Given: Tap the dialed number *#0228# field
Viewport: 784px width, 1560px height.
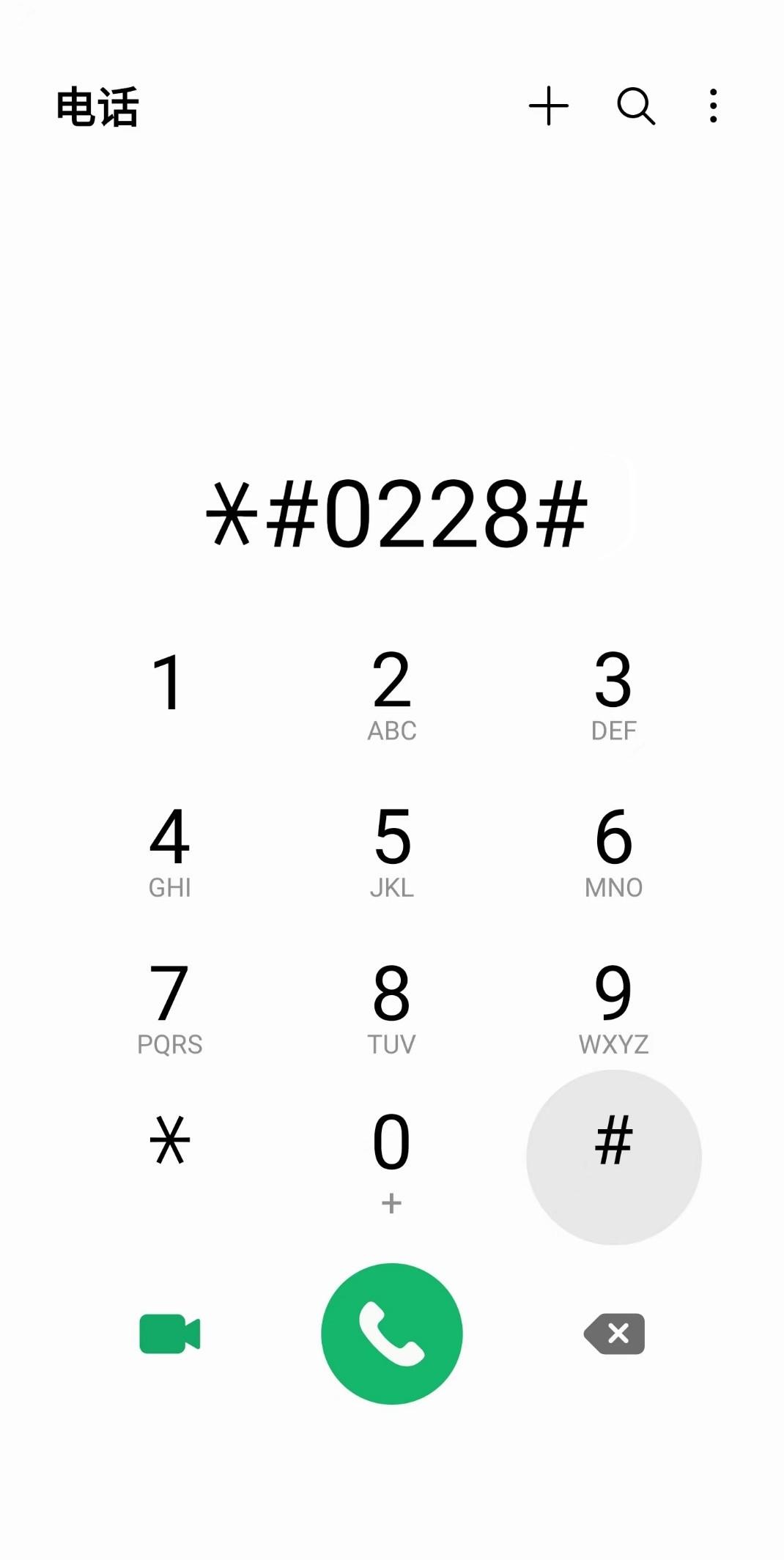Looking at the screenshot, I should [x=396, y=513].
